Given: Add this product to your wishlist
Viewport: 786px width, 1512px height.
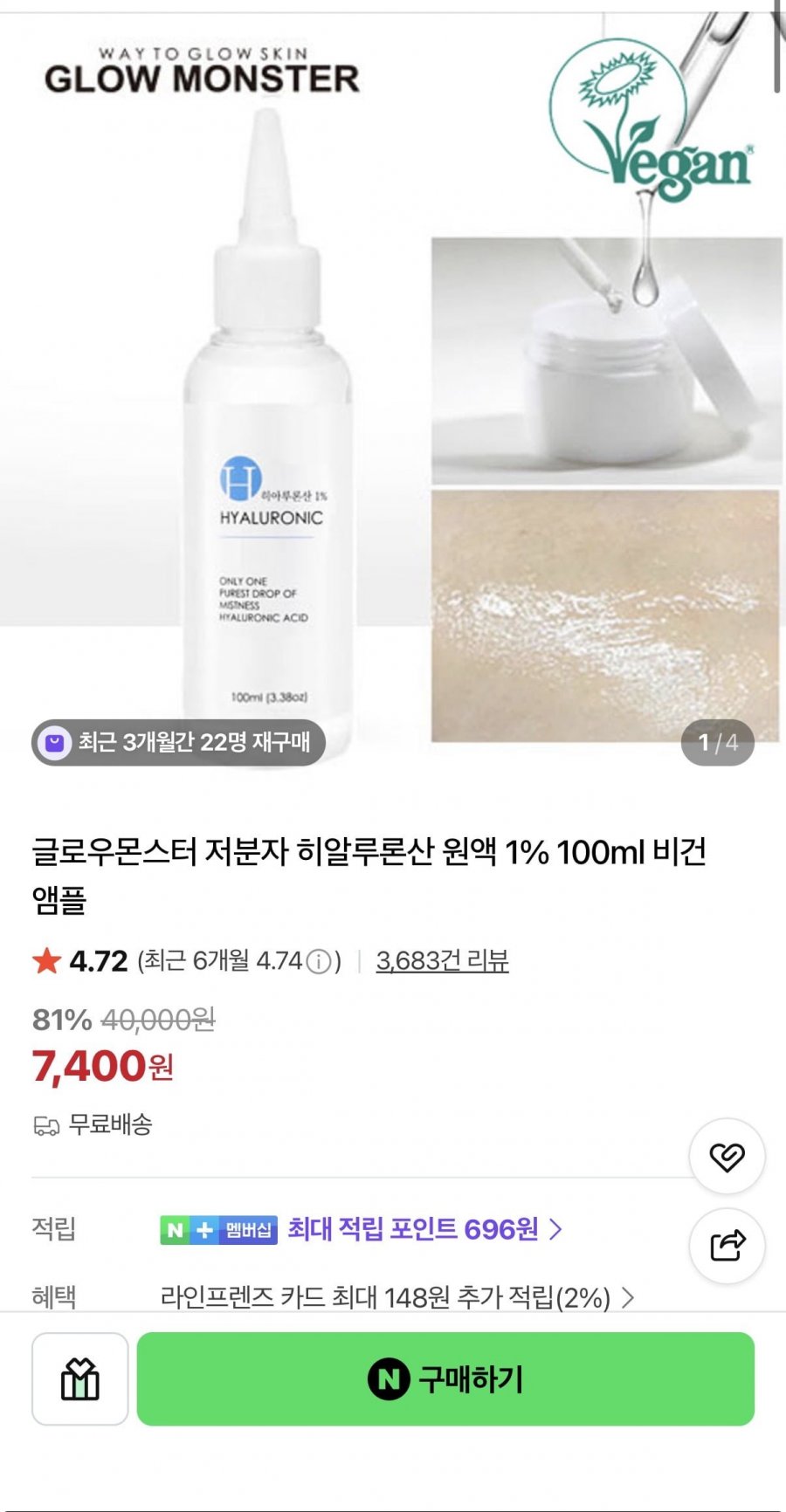Looking at the screenshot, I should click(727, 1157).
